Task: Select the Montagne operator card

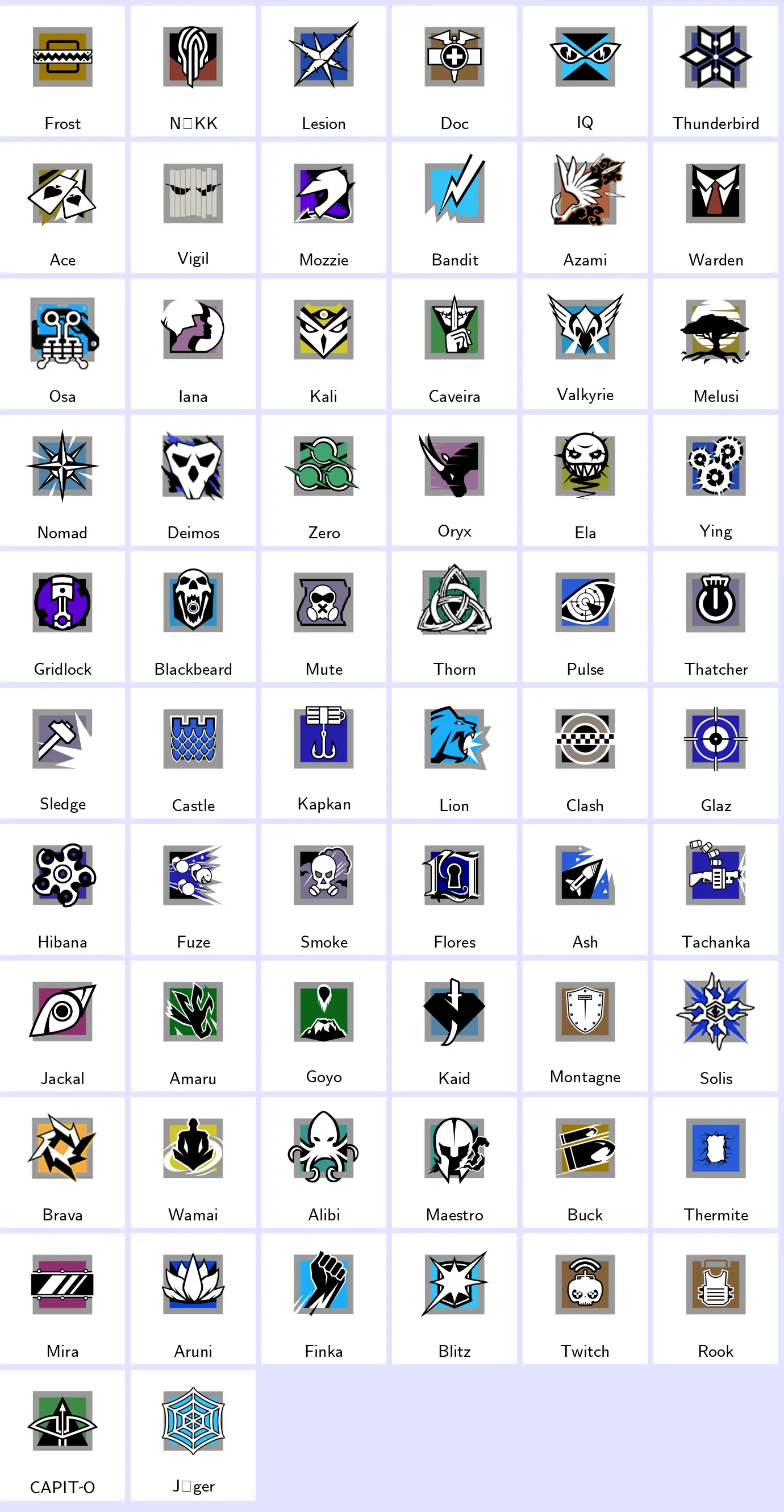Action: pos(585,1025)
